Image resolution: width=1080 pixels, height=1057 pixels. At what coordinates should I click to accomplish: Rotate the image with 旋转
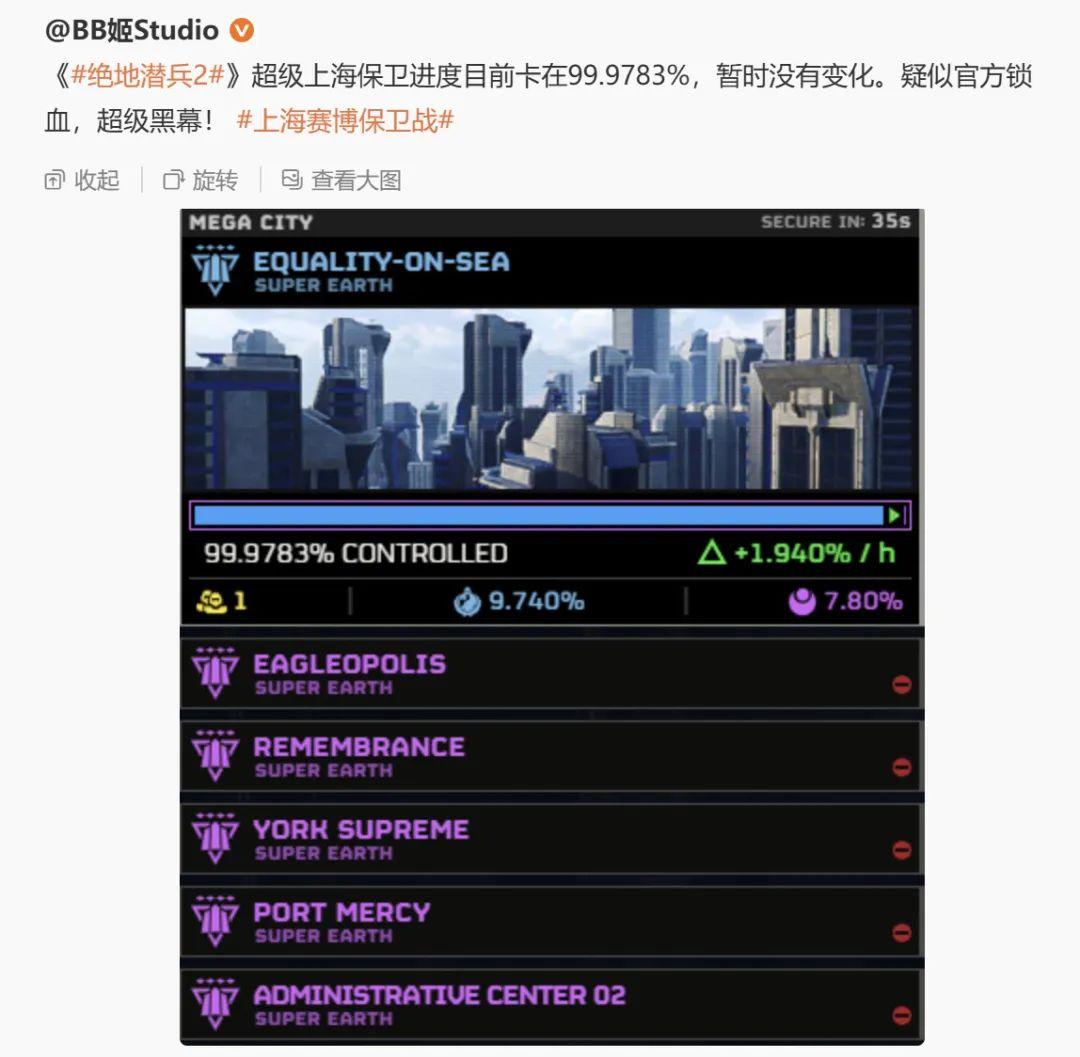201,180
